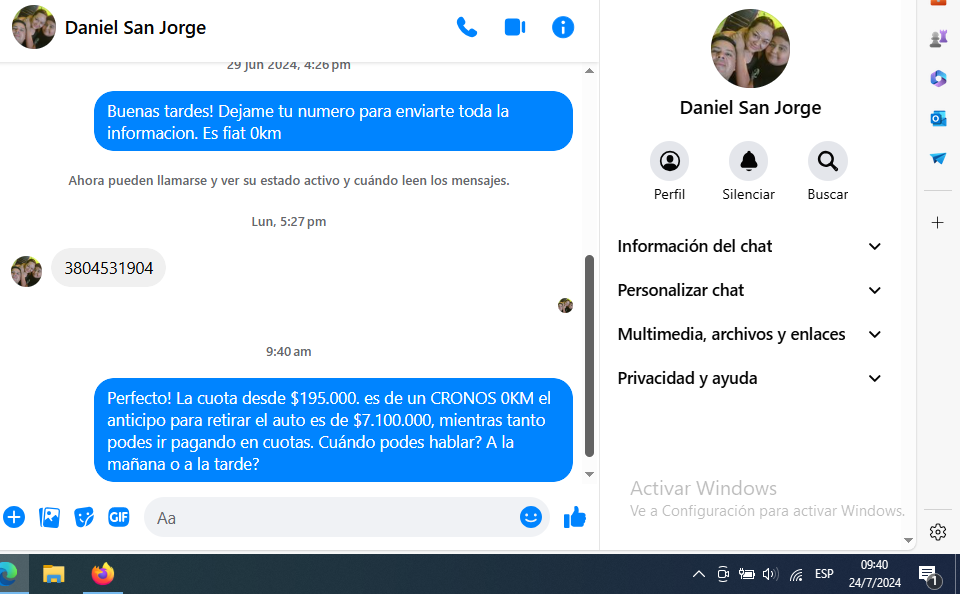This screenshot has height=594, width=960.
Task: Expand Privacidad y ayuda
Action: 749,378
